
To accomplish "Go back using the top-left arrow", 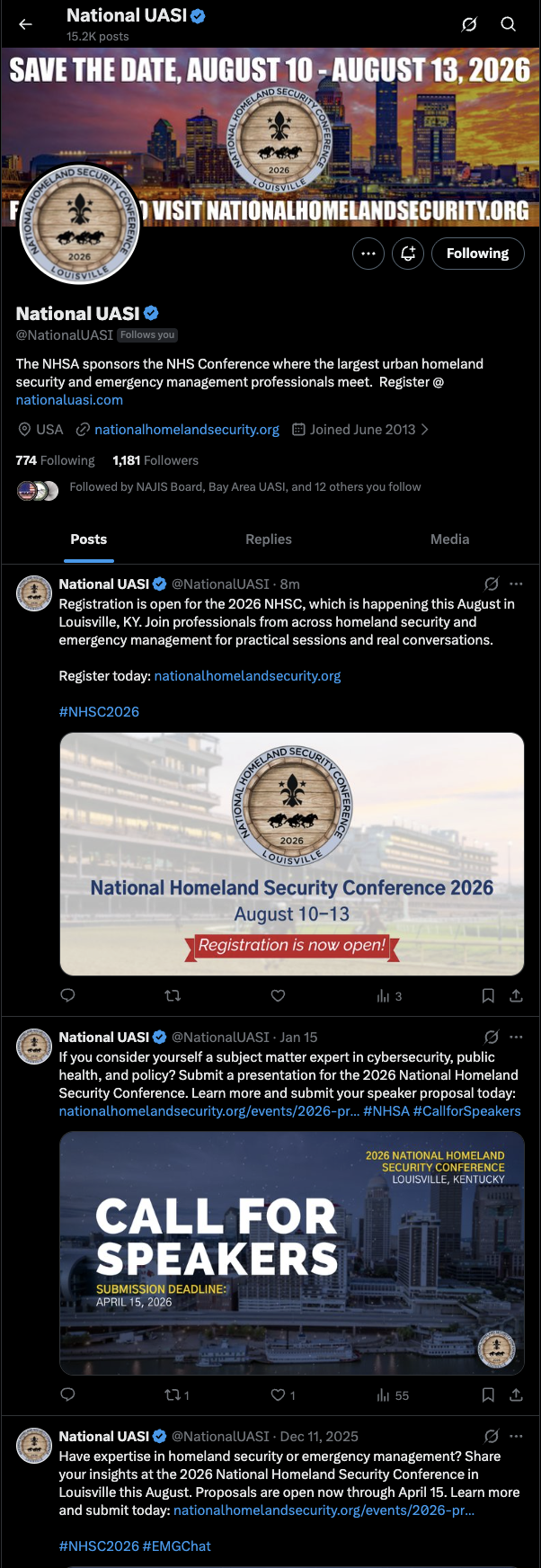I will [x=25, y=24].
